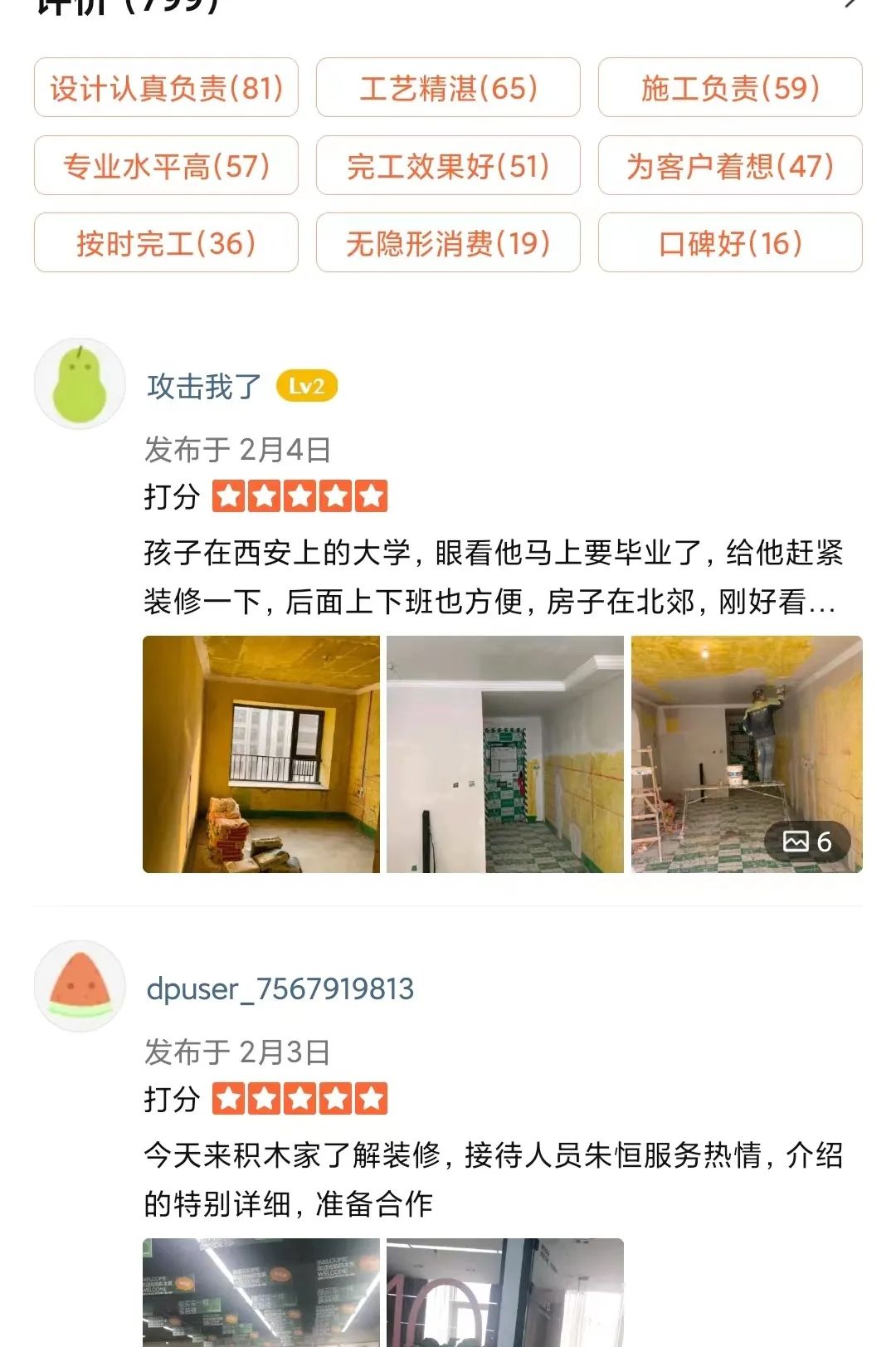Click the star rating bar beside 打分
This screenshot has height=1347, width=896.
(x=300, y=495)
